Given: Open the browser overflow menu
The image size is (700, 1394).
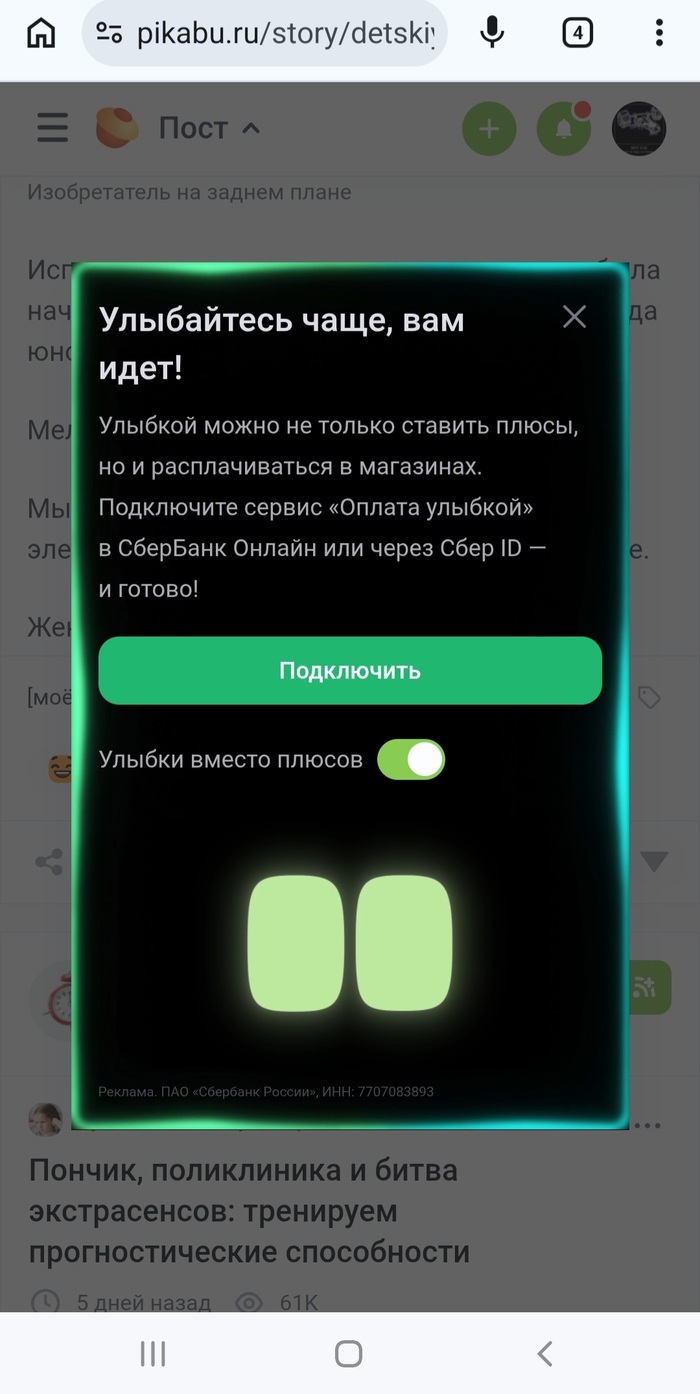Looking at the screenshot, I should [x=659, y=33].
